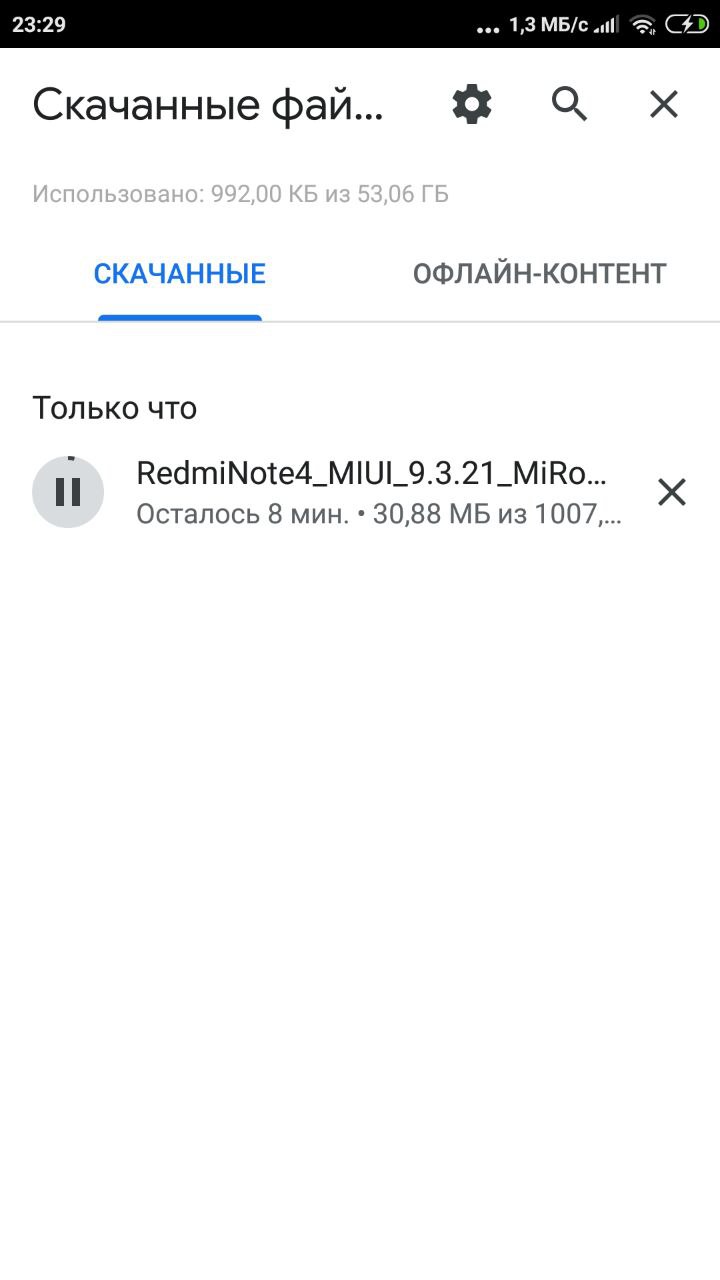
Task: Switch to the Офлайн-контент tab
Action: [540, 274]
